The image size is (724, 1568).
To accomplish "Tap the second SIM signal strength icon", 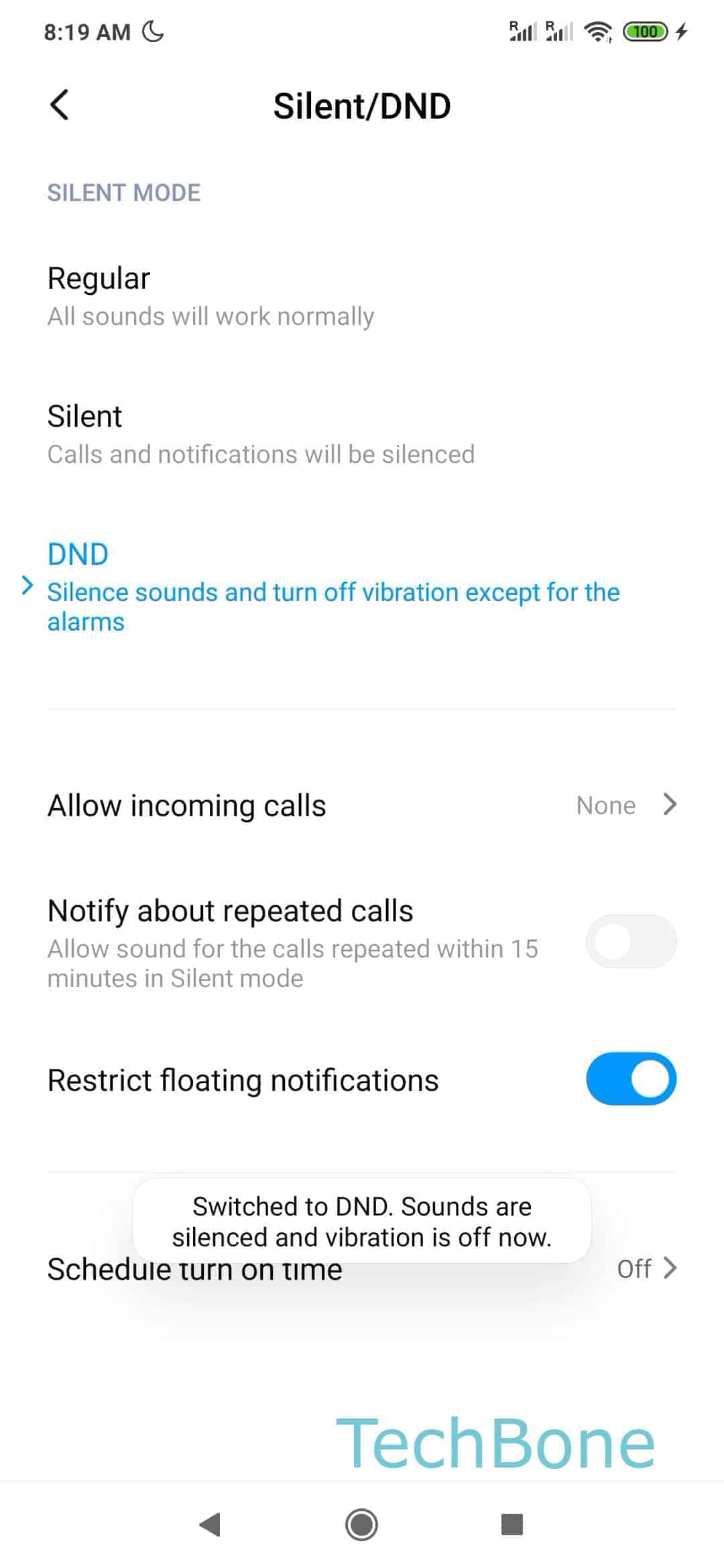I will pos(558,30).
